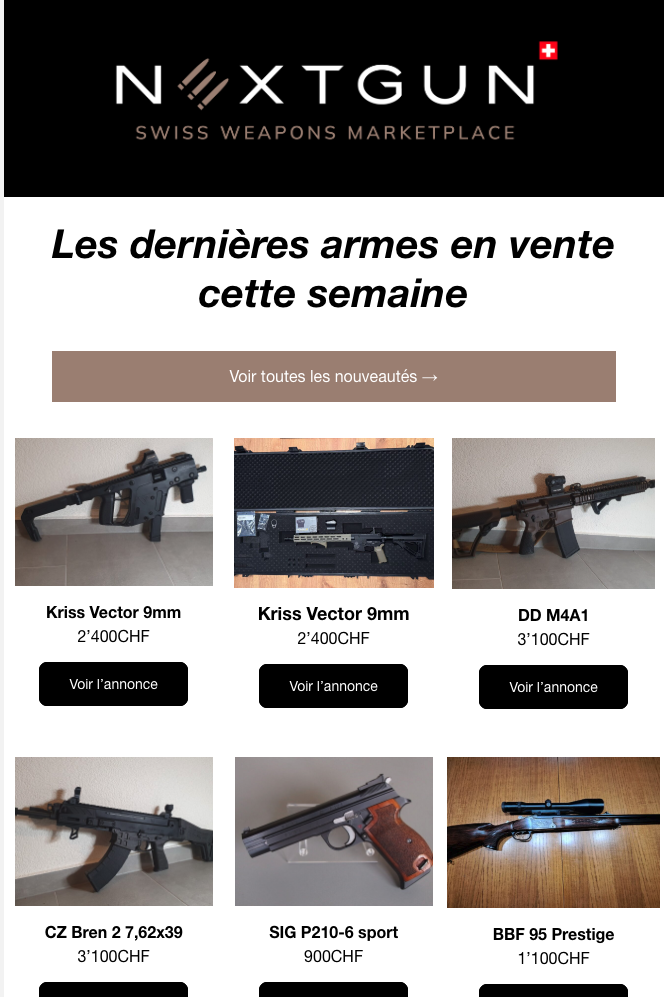Open the CZ Bren 2 7,62x39 photo
Viewport: 664px width, 997px height.
pyautogui.click(x=114, y=831)
